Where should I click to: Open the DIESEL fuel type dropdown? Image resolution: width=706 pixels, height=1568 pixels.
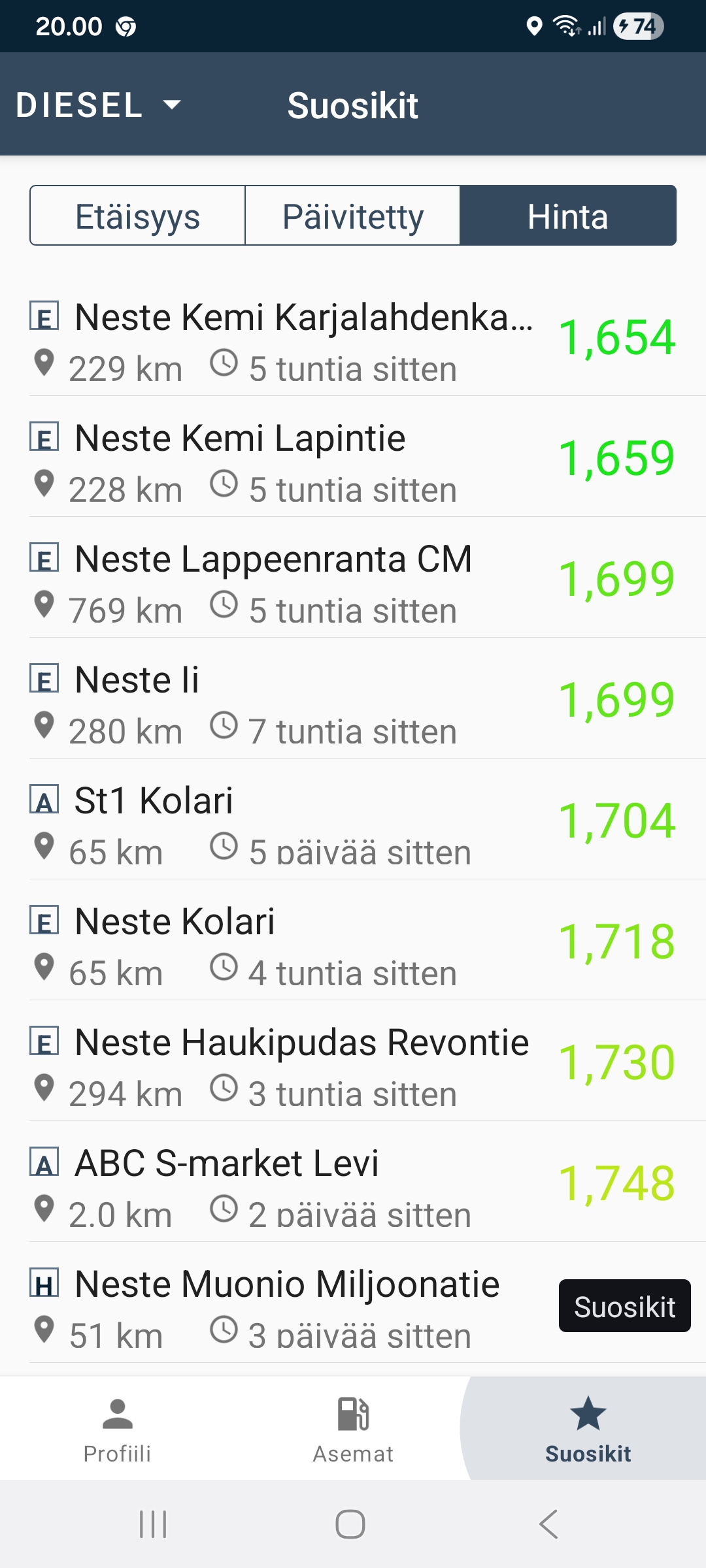[x=98, y=105]
